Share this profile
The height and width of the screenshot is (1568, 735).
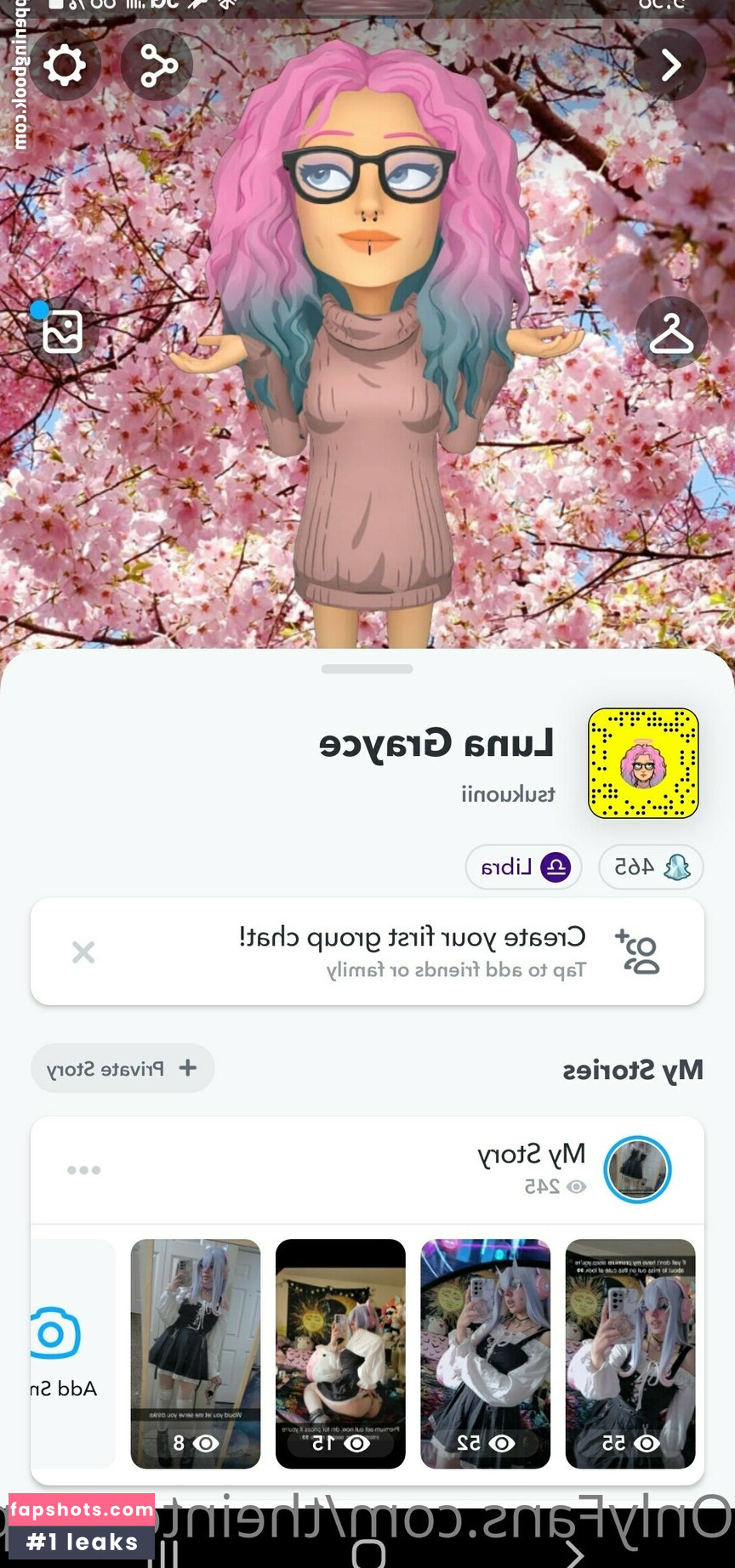tap(157, 65)
